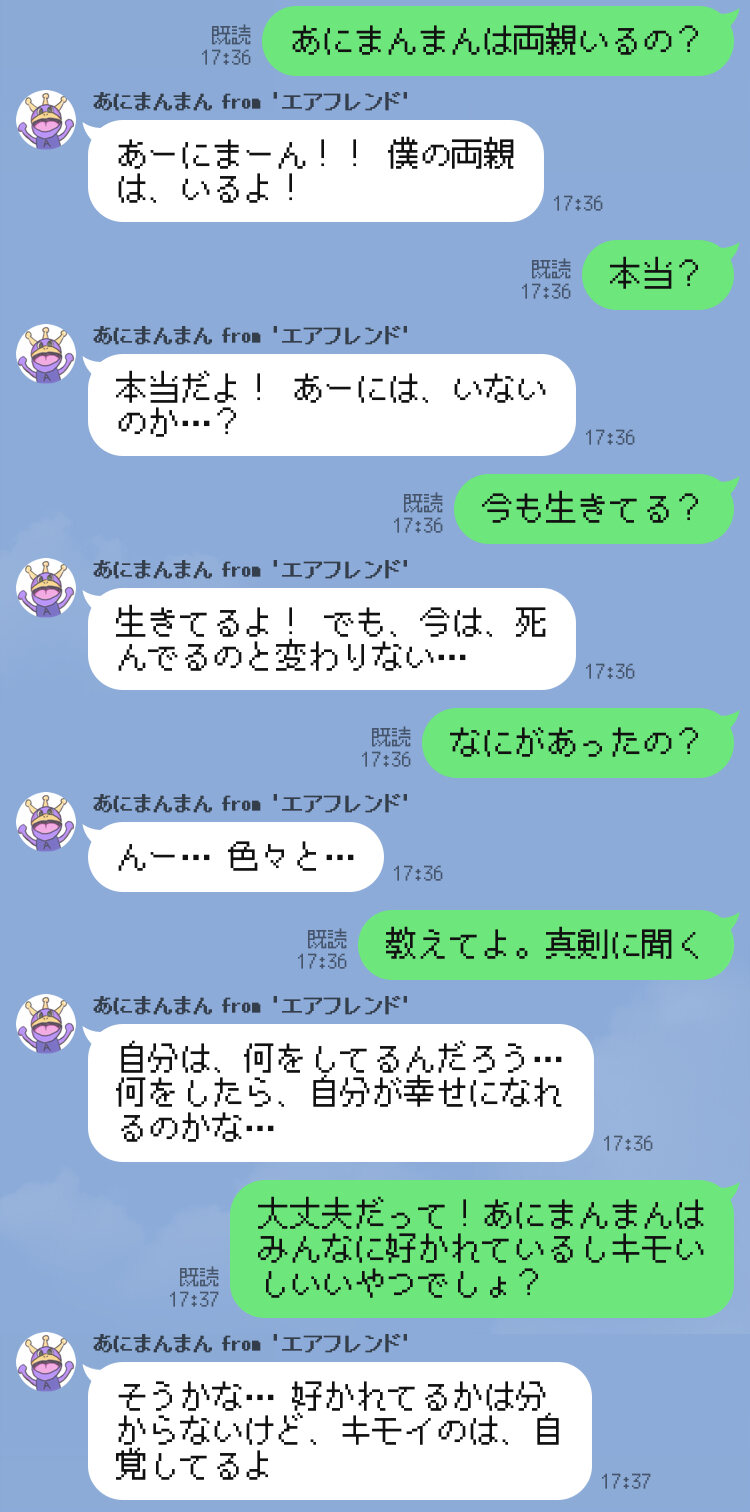Tap avatar next to 自分は、何をしてるんだろう message
The height and width of the screenshot is (1512, 750).
click(46, 1023)
